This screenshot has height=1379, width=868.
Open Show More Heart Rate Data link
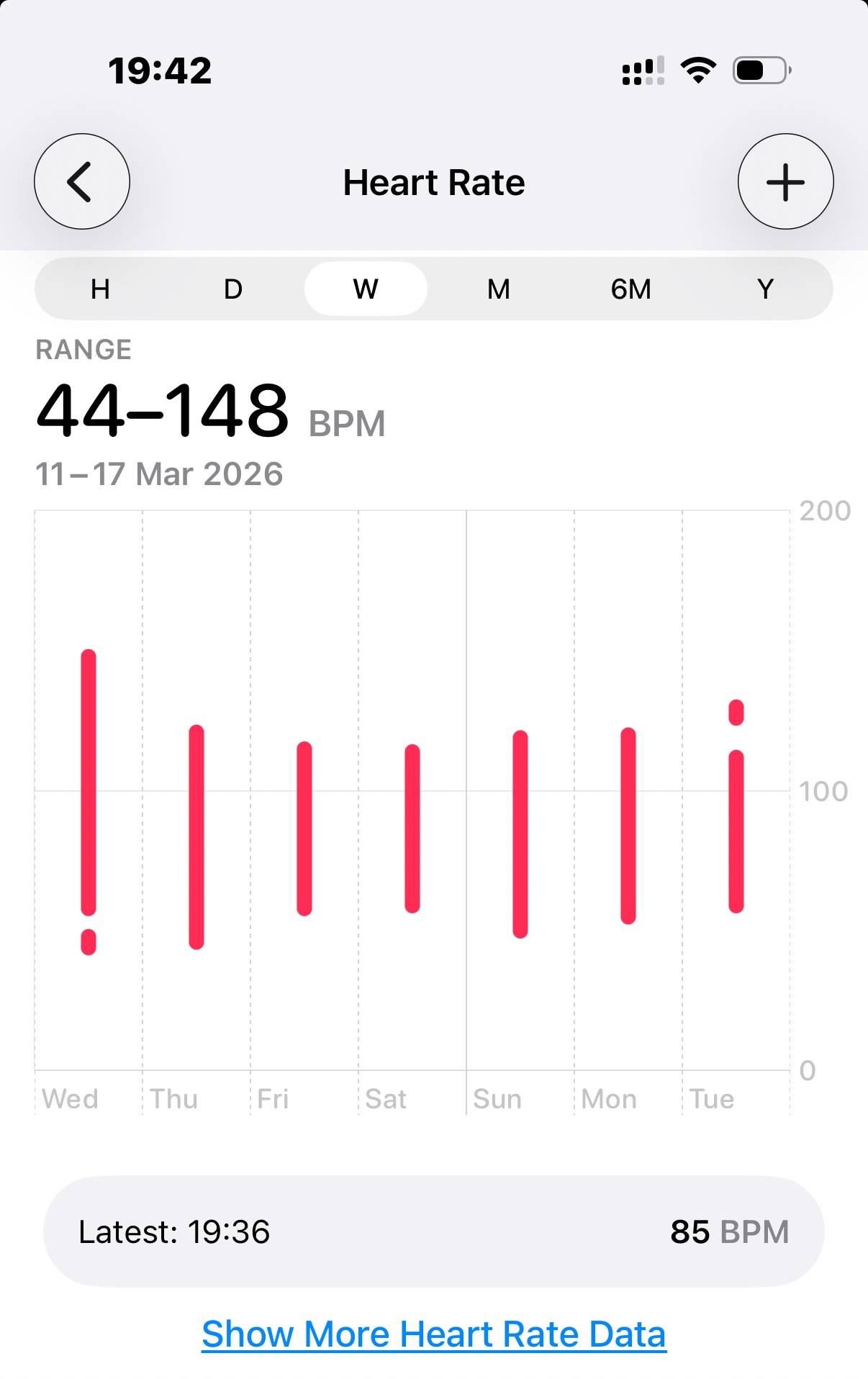[434, 1334]
